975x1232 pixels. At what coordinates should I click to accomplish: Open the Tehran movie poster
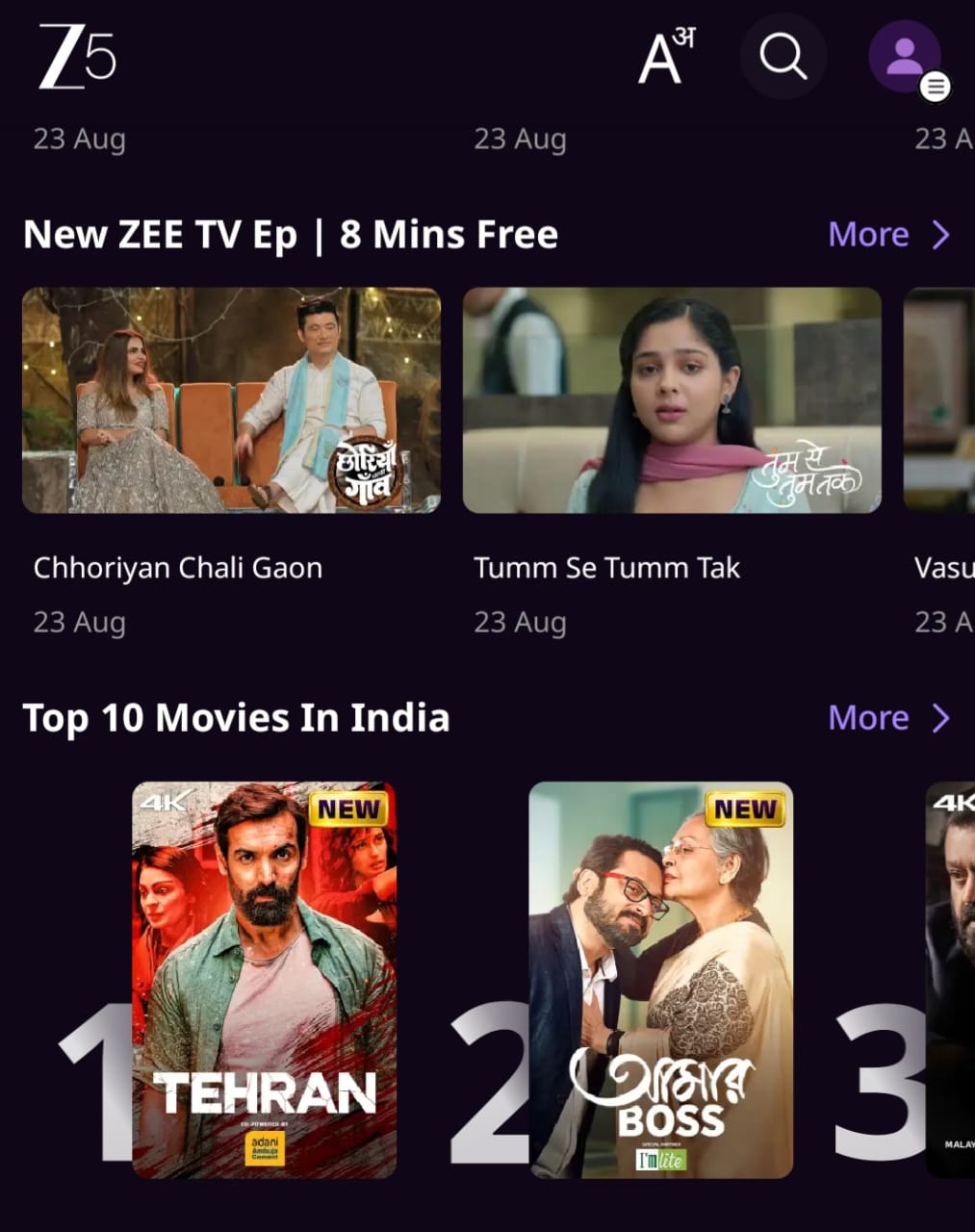point(264,979)
